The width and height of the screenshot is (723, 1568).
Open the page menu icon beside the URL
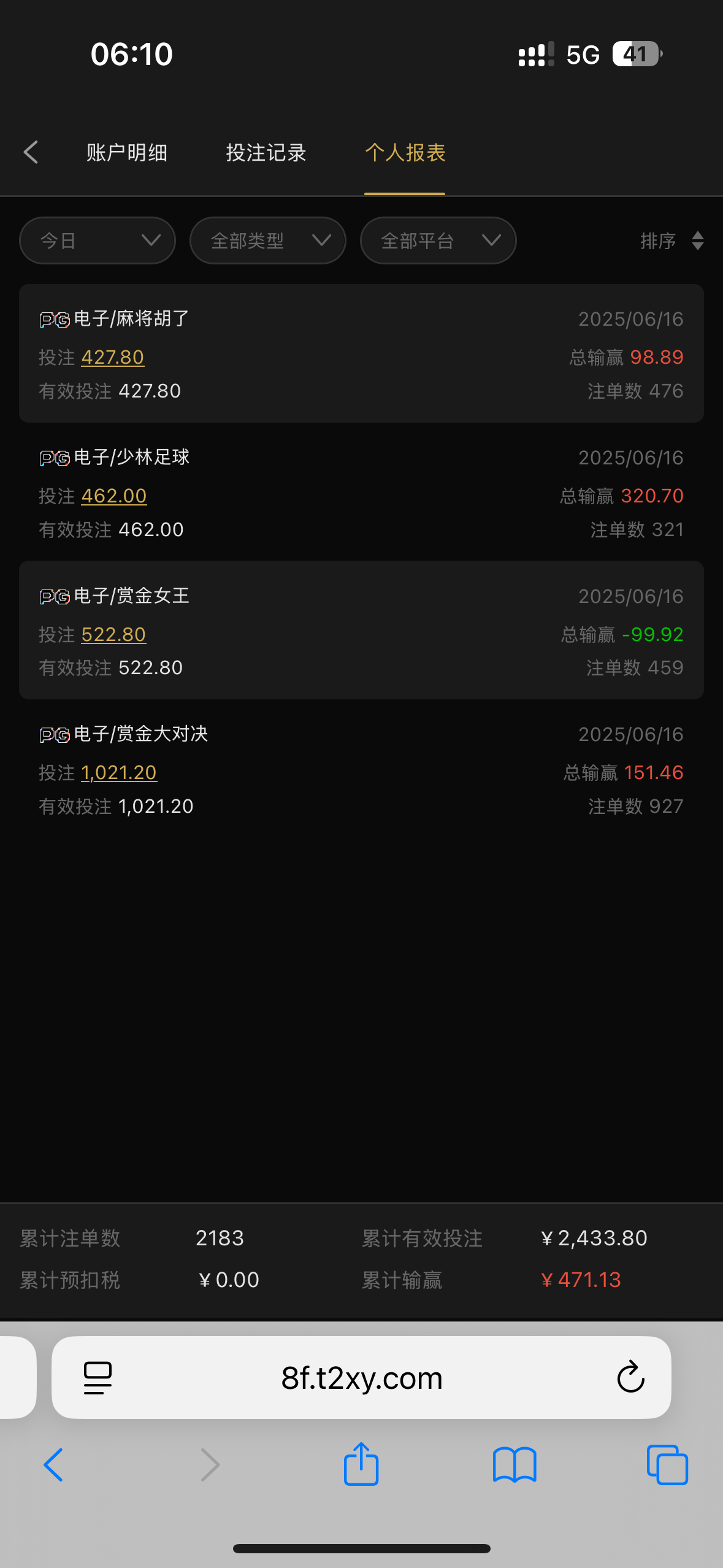[x=98, y=1378]
